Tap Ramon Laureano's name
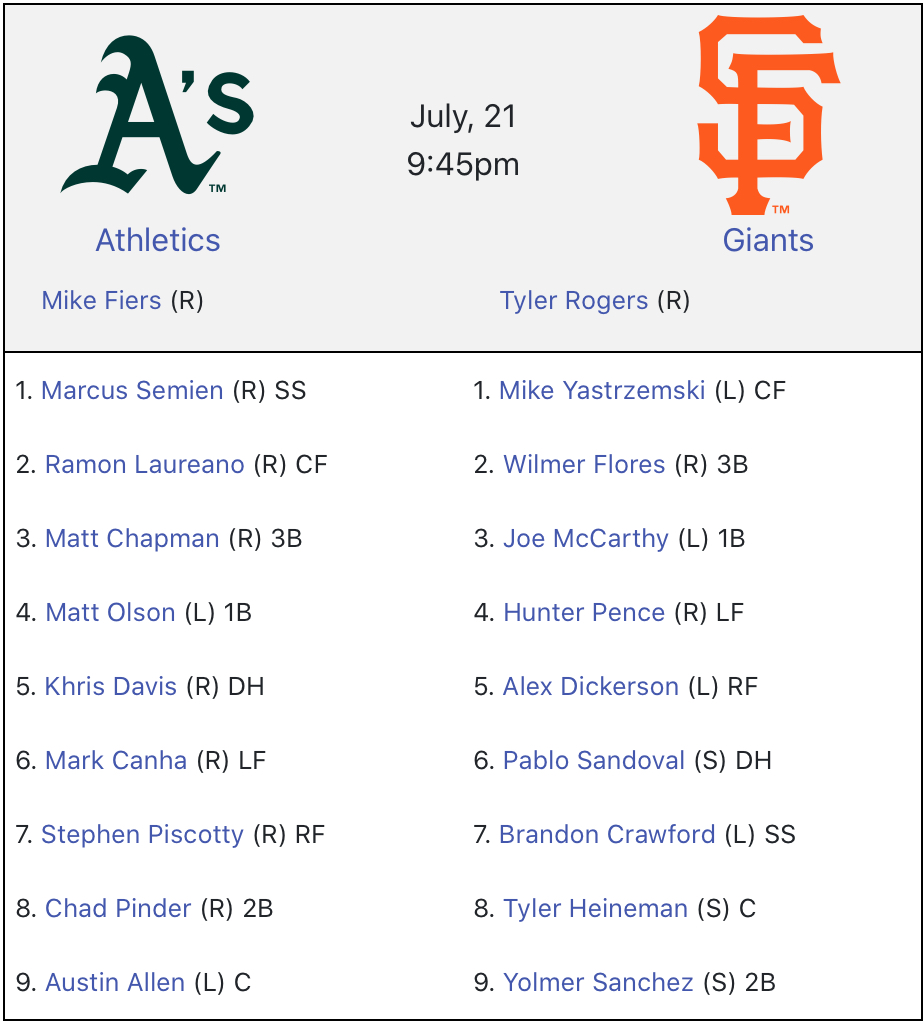Screen dimensions: 924x1021 [145, 464]
